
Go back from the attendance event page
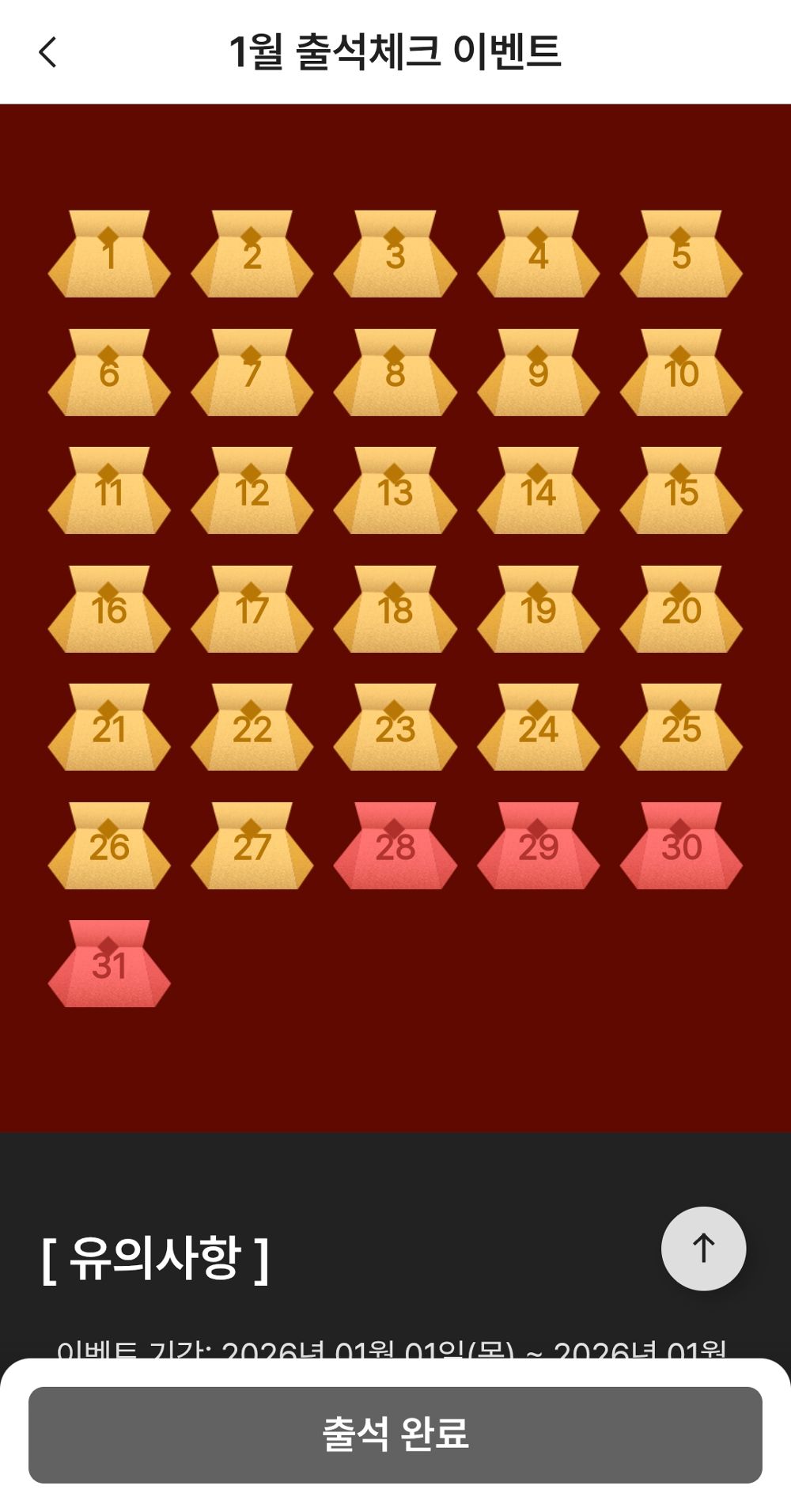[x=48, y=53]
